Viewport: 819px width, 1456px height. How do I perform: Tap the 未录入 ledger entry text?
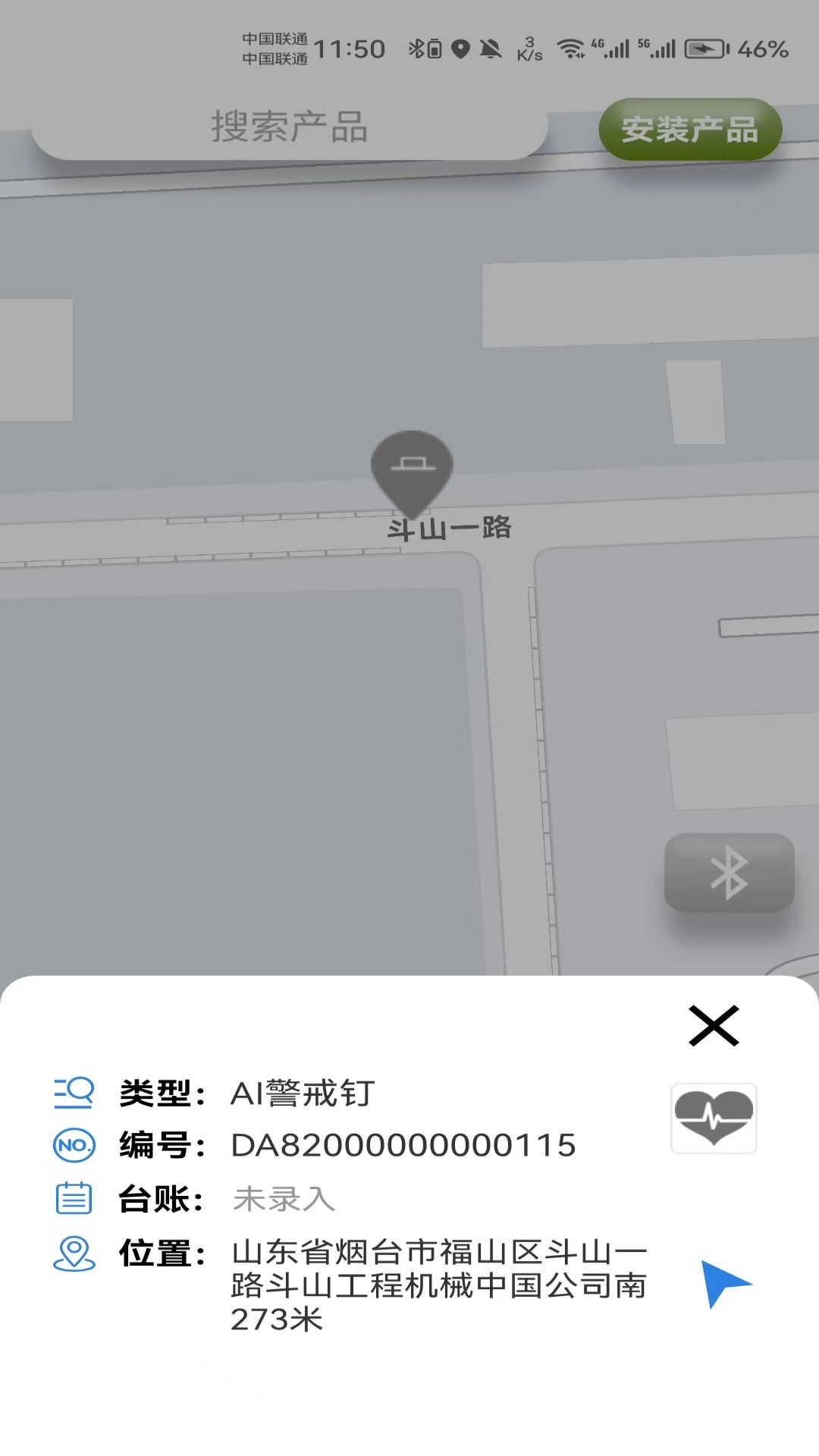[284, 1198]
